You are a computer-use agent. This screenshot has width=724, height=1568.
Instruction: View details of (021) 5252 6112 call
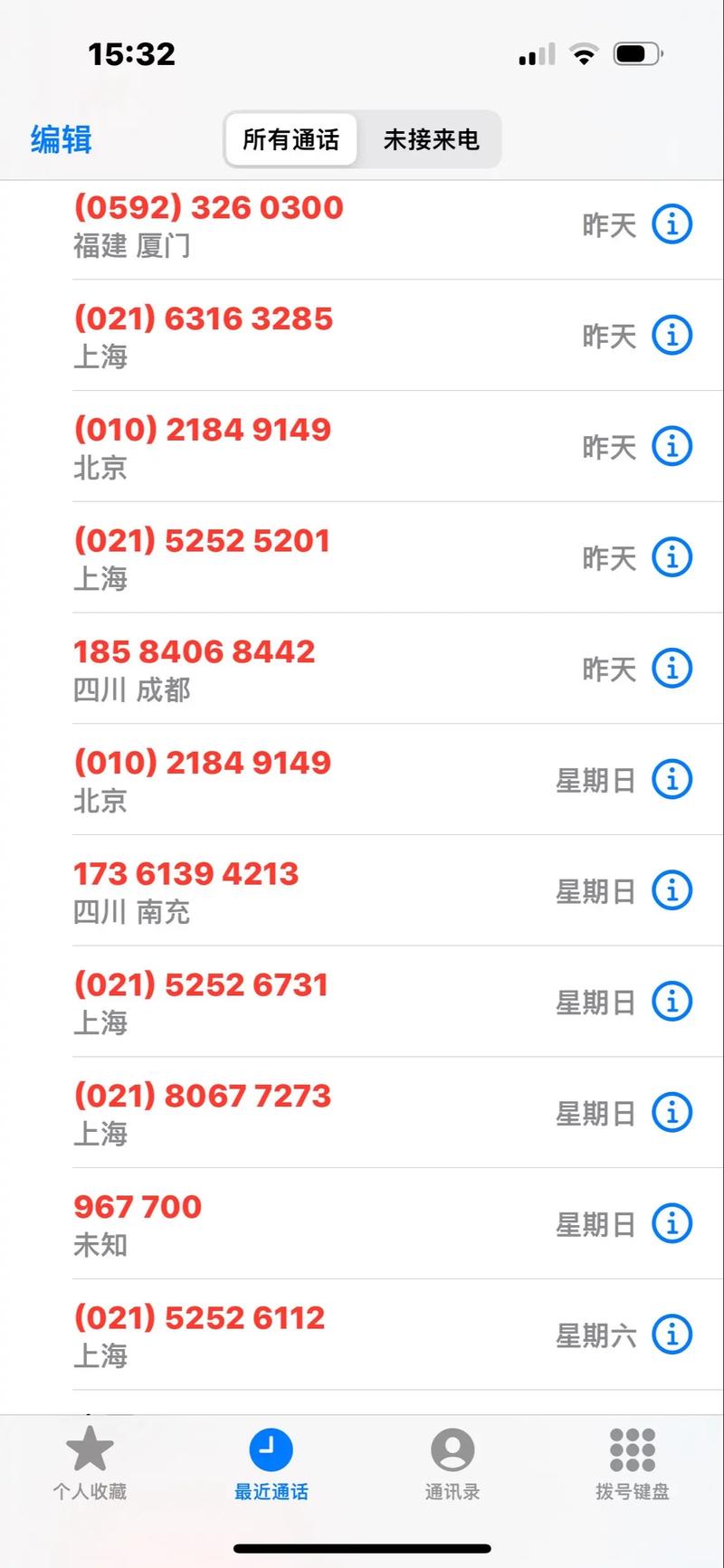[x=672, y=1335]
